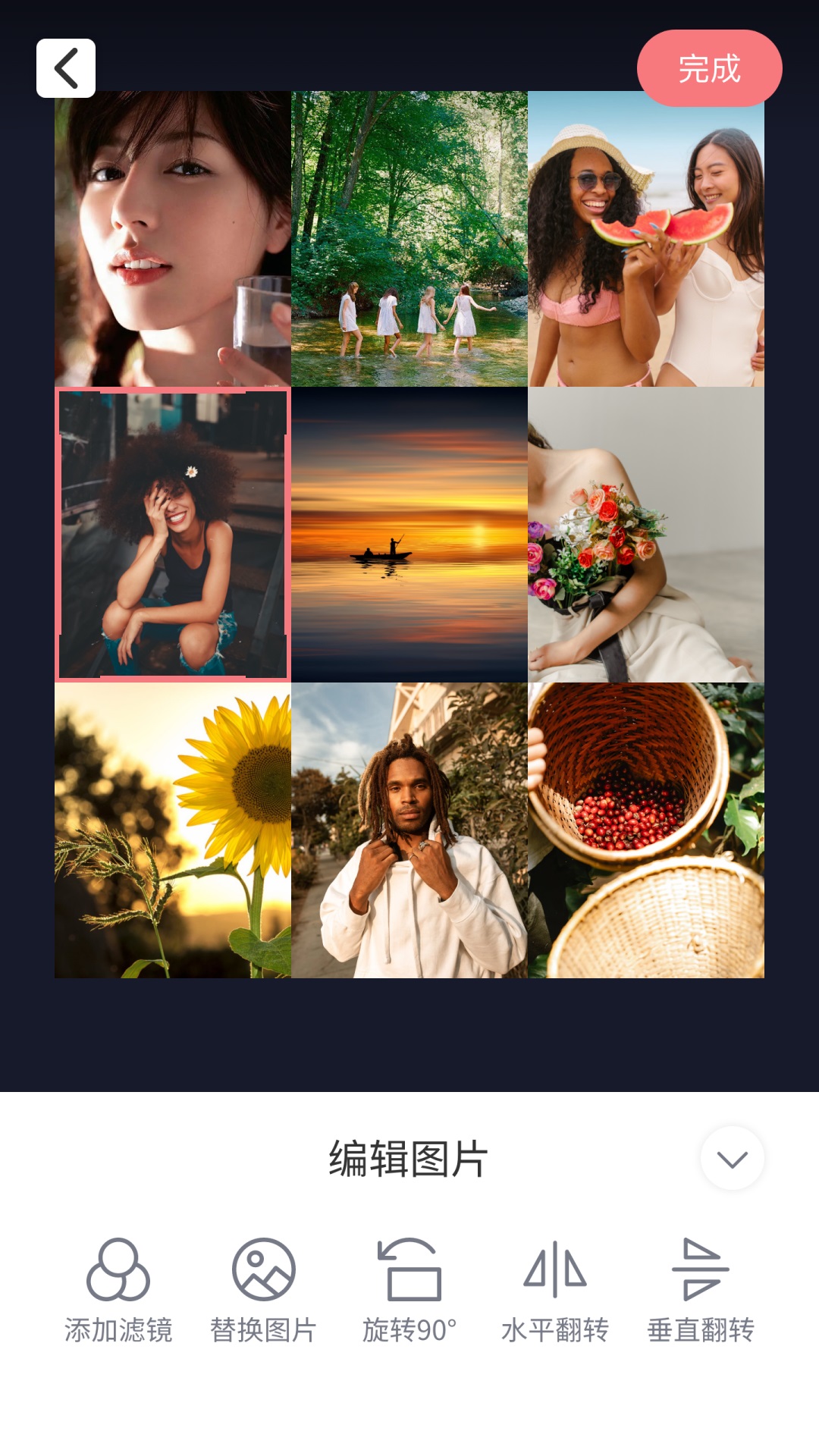Go back with the arrow button
This screenshot has width=819, height=1456.
(x=66, y=68)
